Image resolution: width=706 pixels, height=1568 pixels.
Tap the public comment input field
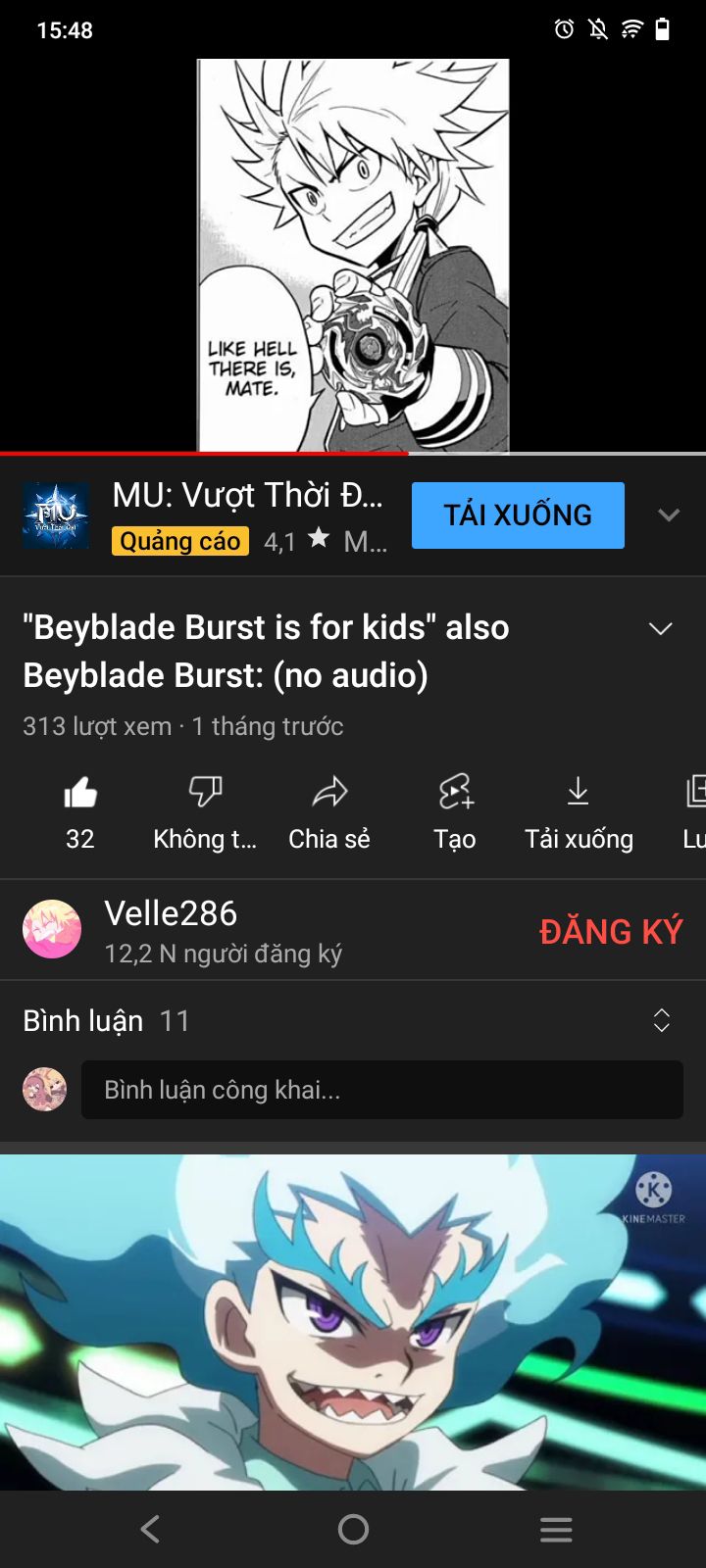382,1090
